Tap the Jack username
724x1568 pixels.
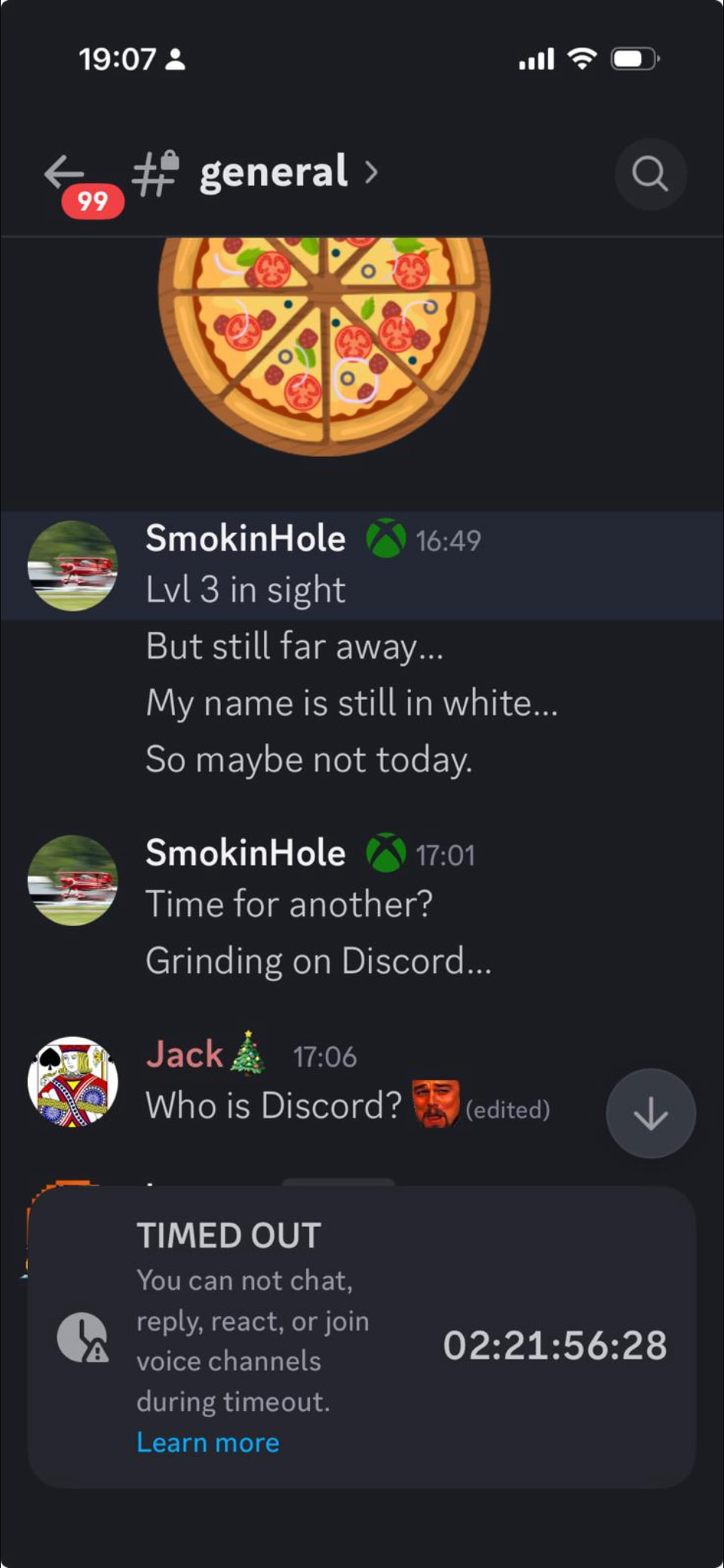185,1054
